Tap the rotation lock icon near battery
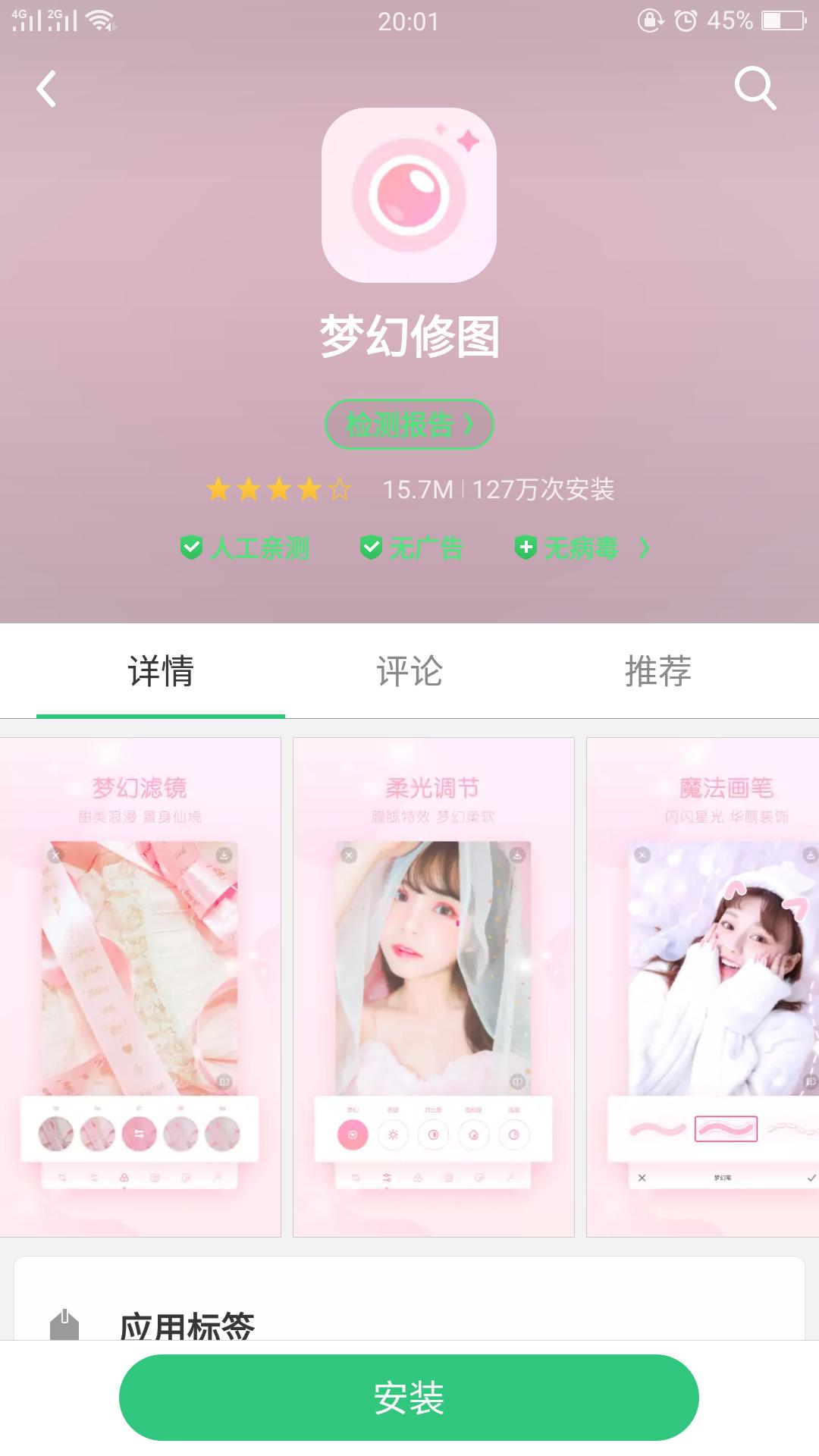The width and height of the screenshot is (819, 1456). click(648, 20)
